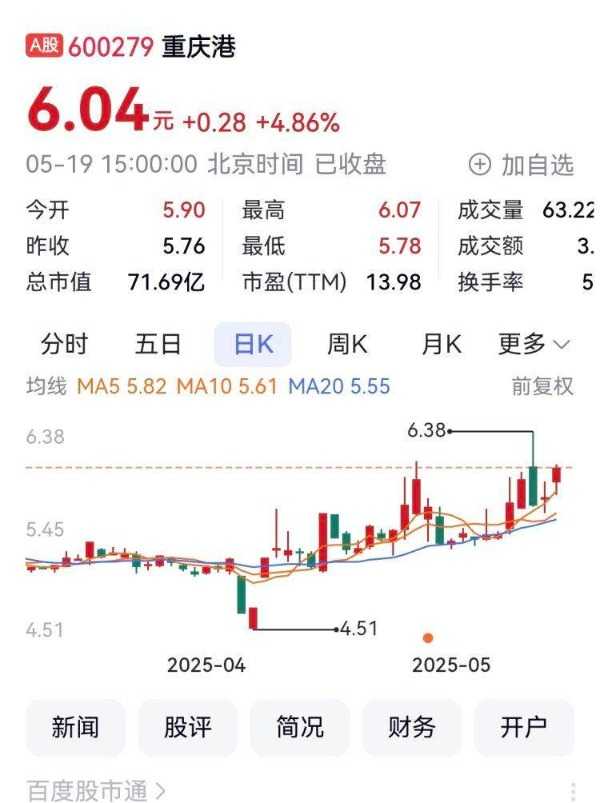Show the 周K weekly chart

point(347,345)
